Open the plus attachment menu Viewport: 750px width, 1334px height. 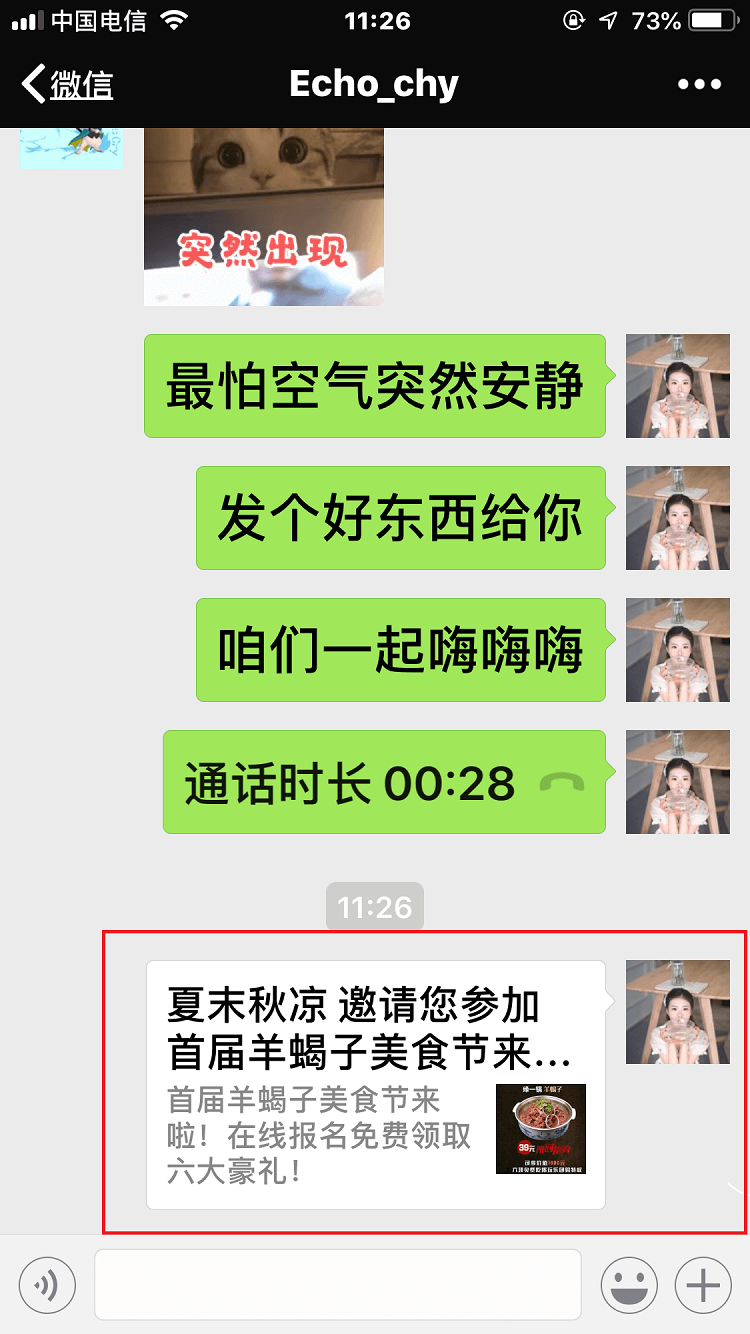pyautogui.click(x=703, y=1284)
